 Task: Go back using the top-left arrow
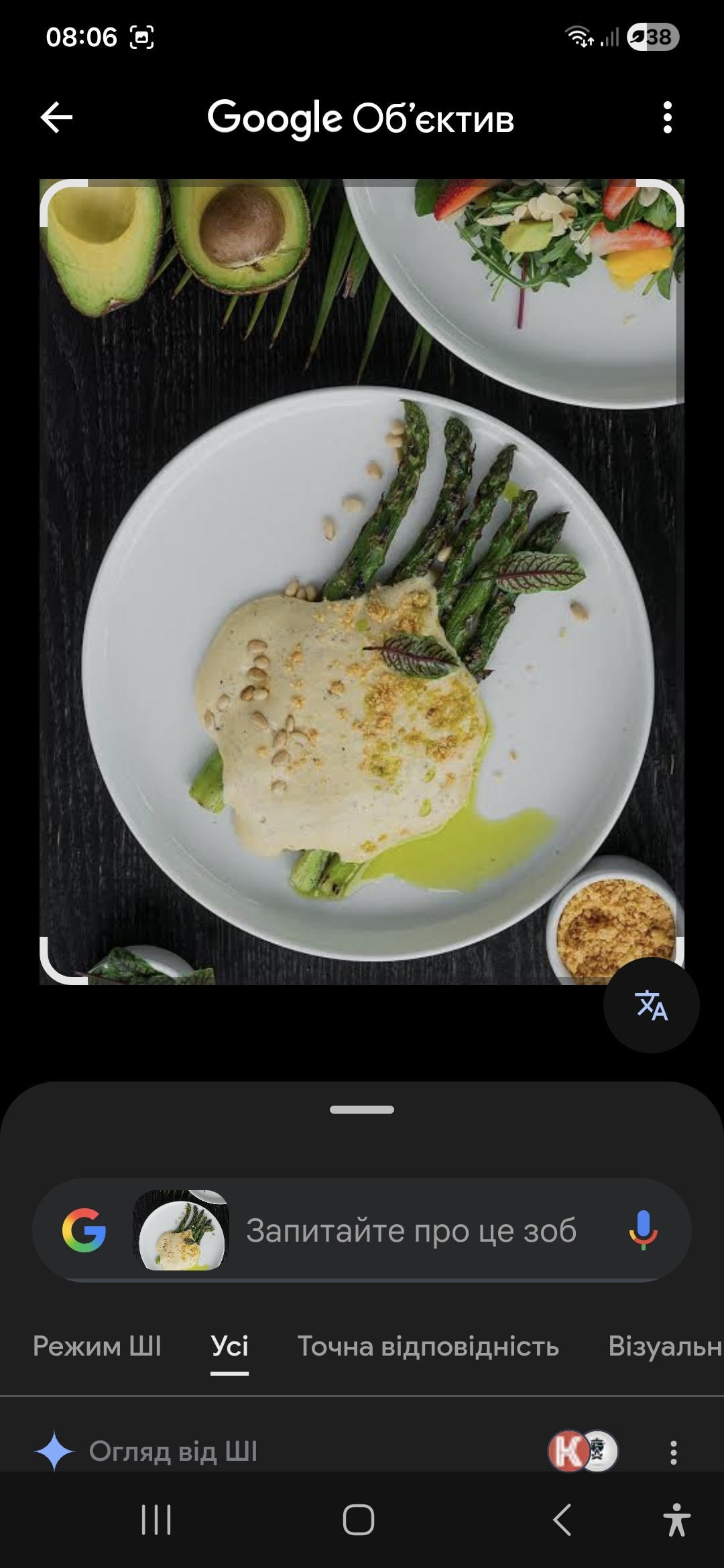point(56,118)
